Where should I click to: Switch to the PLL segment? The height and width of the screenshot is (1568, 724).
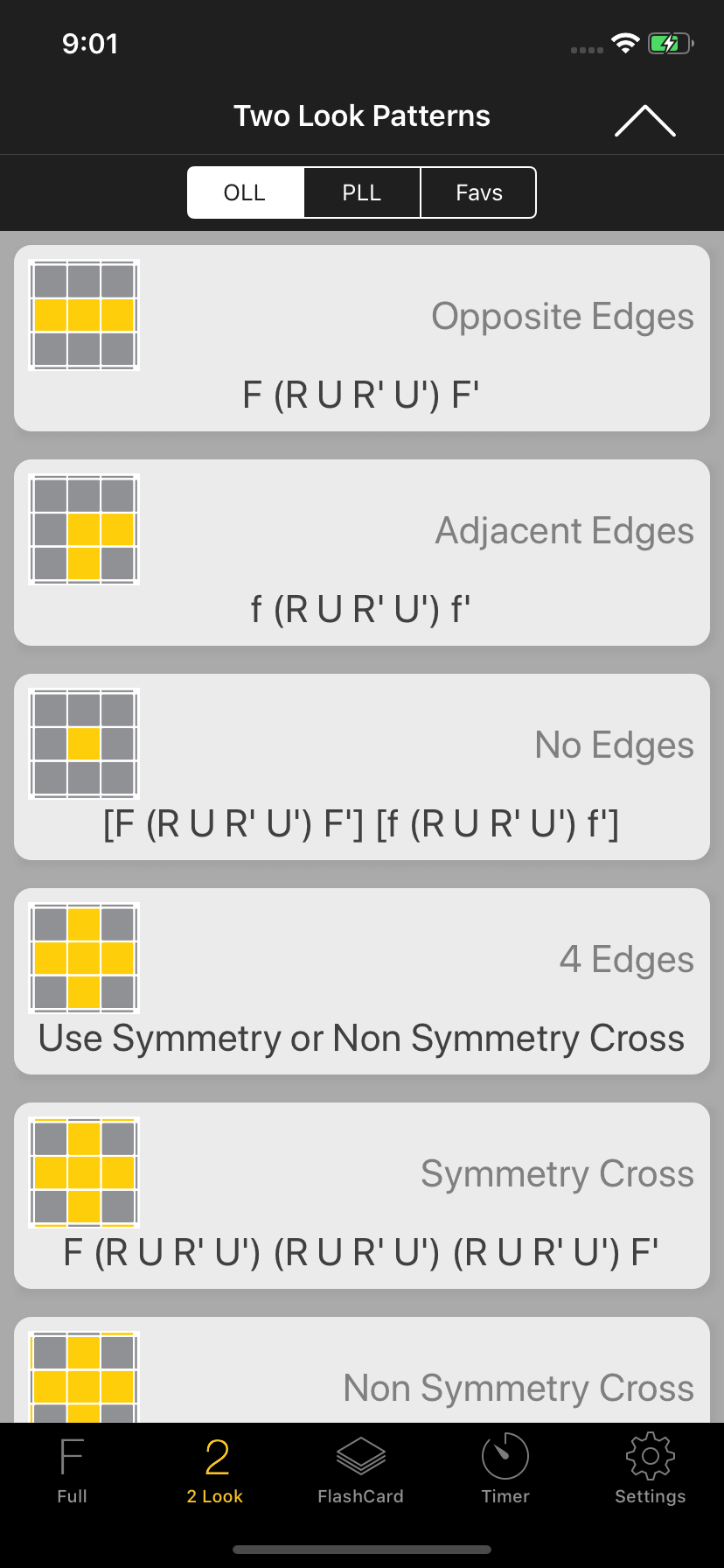pyautogui.click(x=362, y=192)
